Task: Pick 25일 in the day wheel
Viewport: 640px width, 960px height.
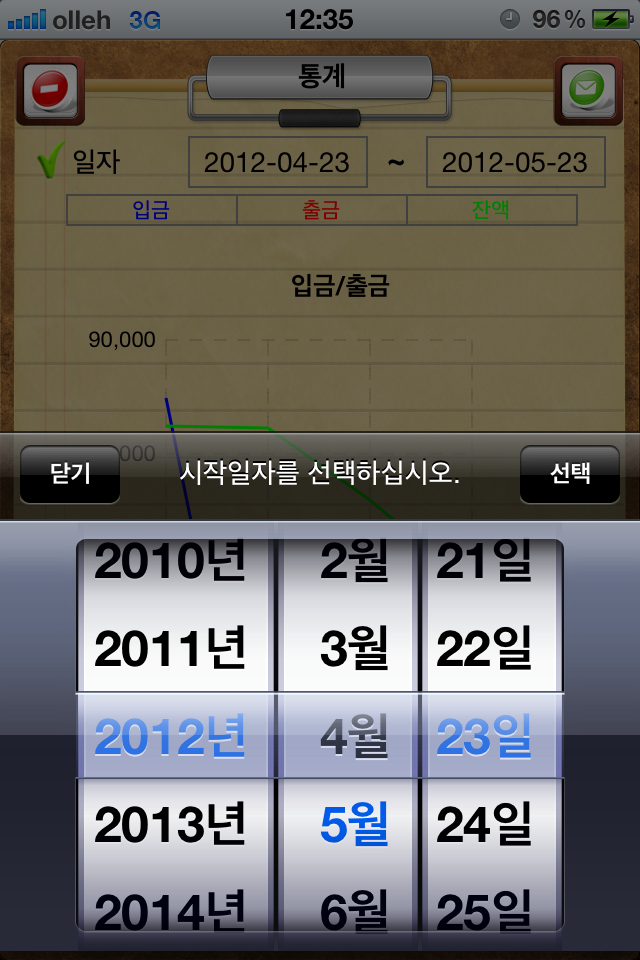Action: tap(485, 908)
